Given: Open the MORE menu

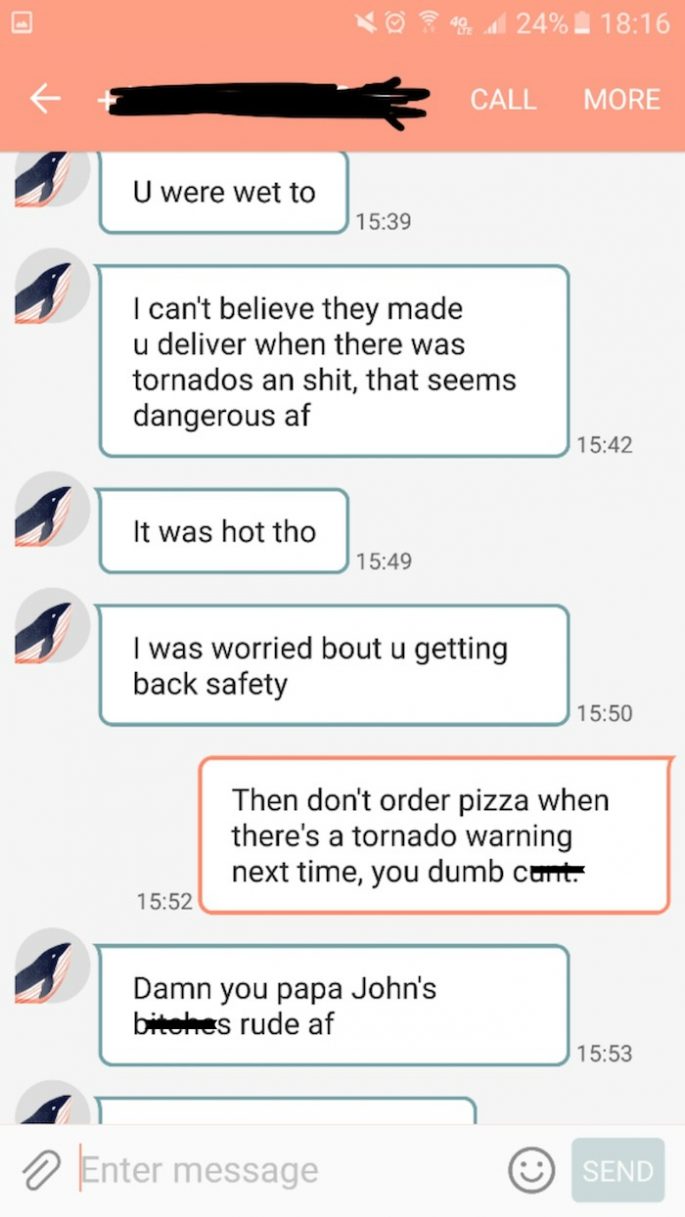Looking at the screenshot, I should (x=622, y=100).
